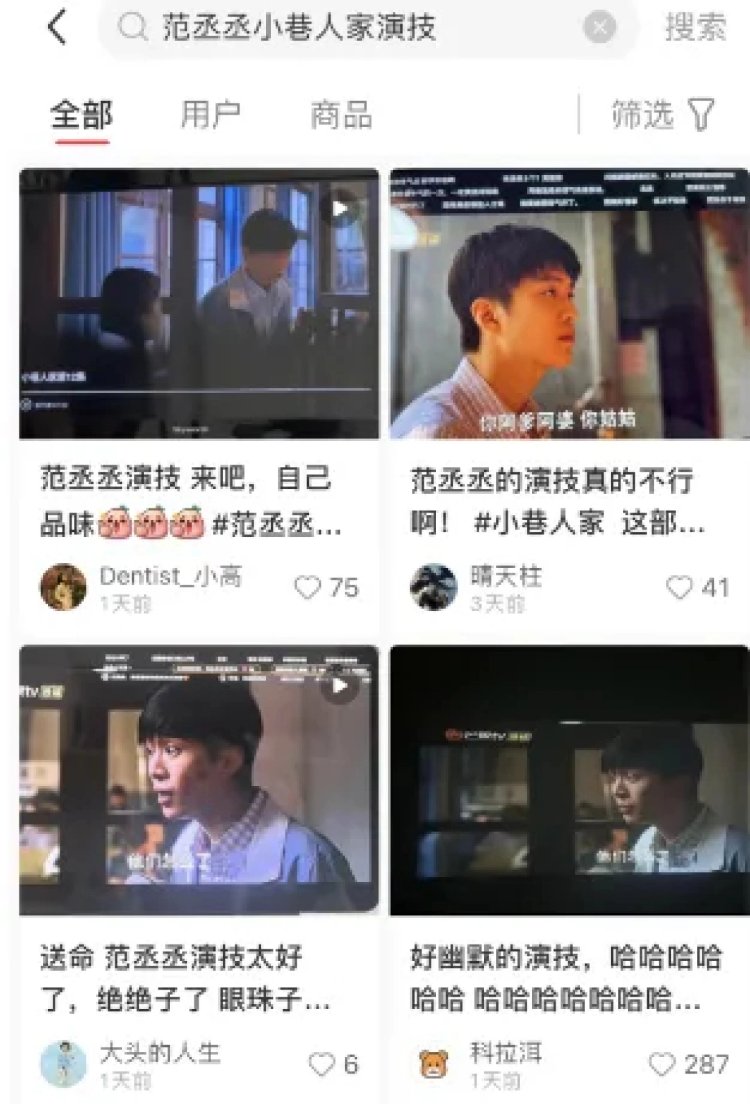Open 晴天柱's profile avatar
The height and width of the screenshot is (1104, 750).
point(433,587)
